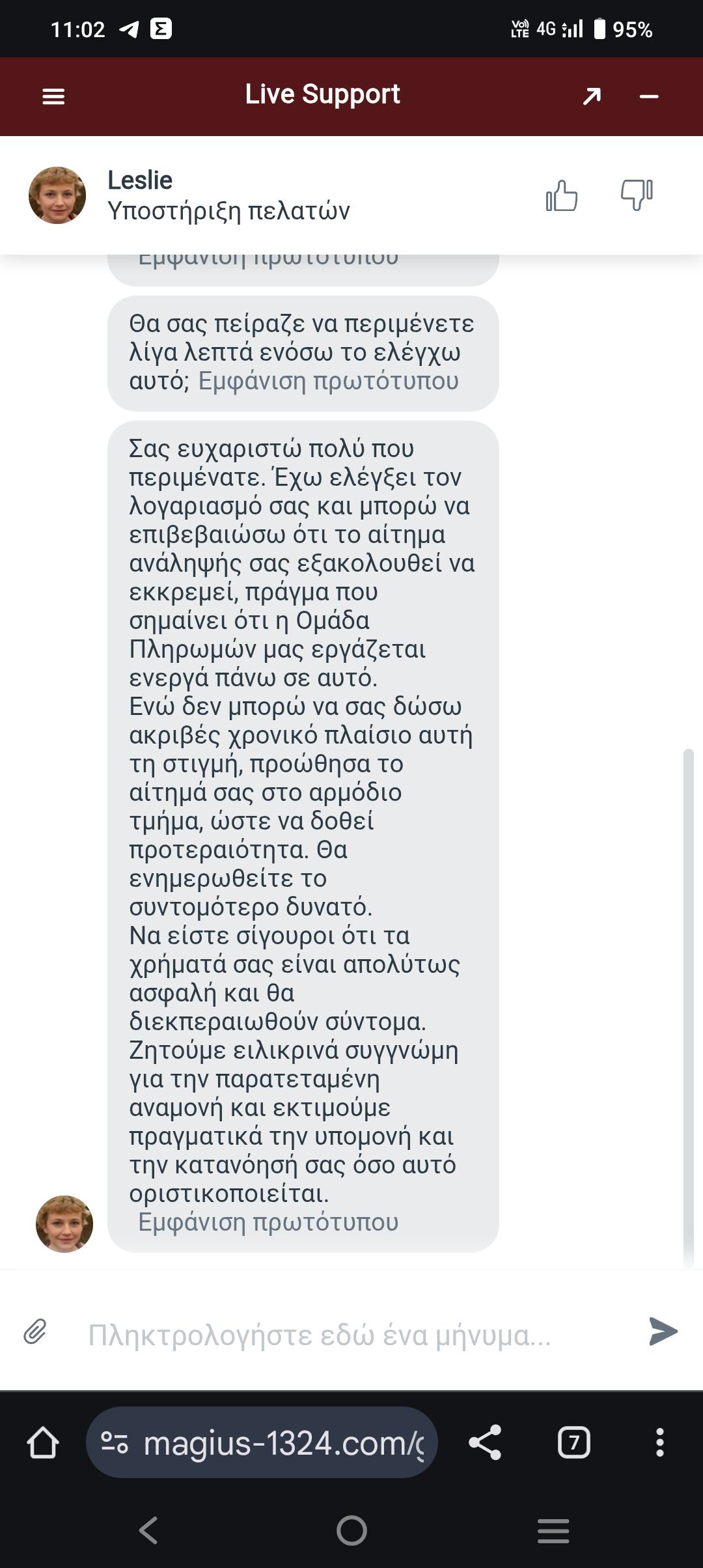Send the message with the arrow icon
The width and height of the screenshot is (703, 1568).
point(663,1331)
